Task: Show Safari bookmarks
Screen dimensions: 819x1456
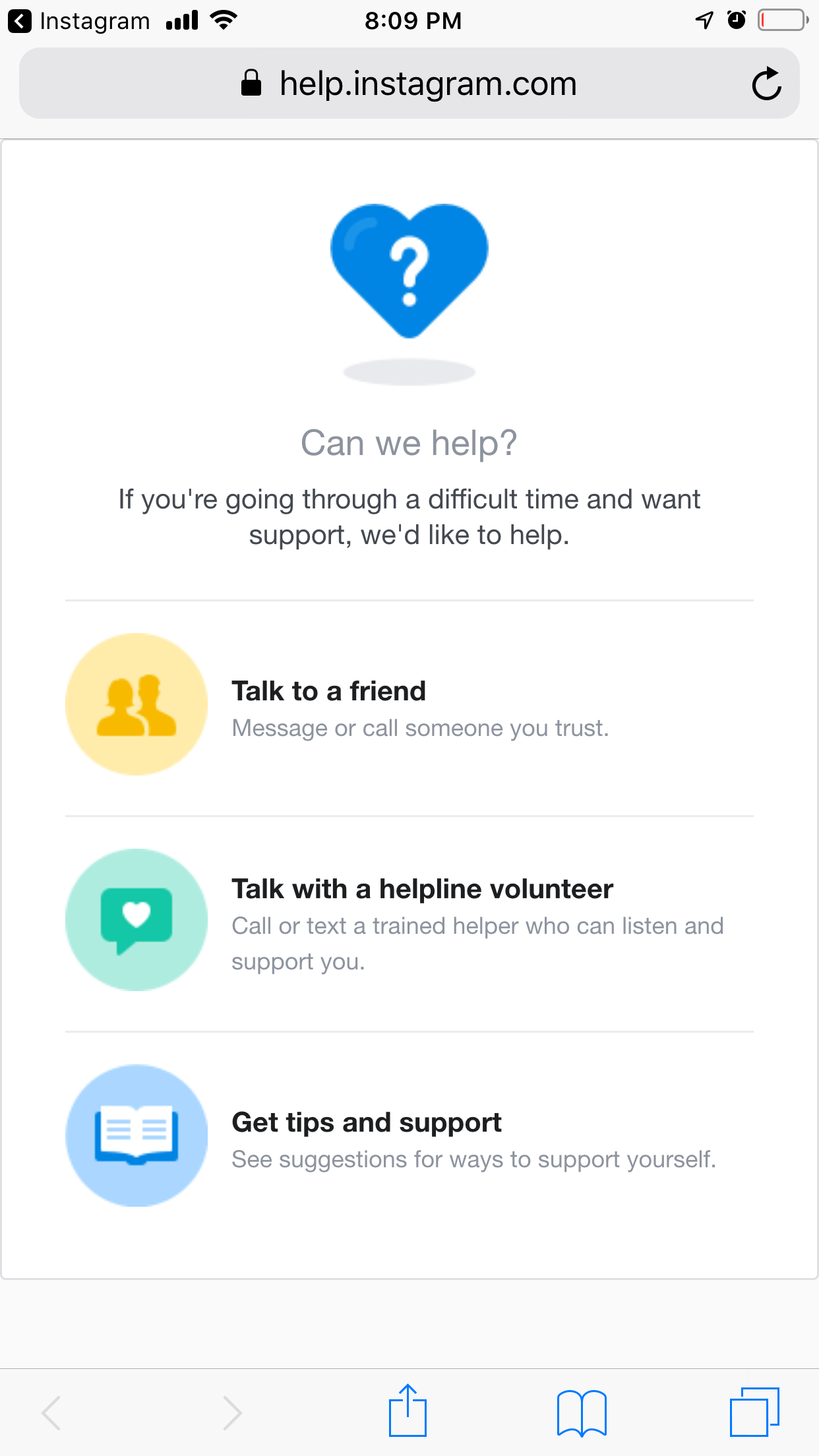Action: coord(582,1412)
